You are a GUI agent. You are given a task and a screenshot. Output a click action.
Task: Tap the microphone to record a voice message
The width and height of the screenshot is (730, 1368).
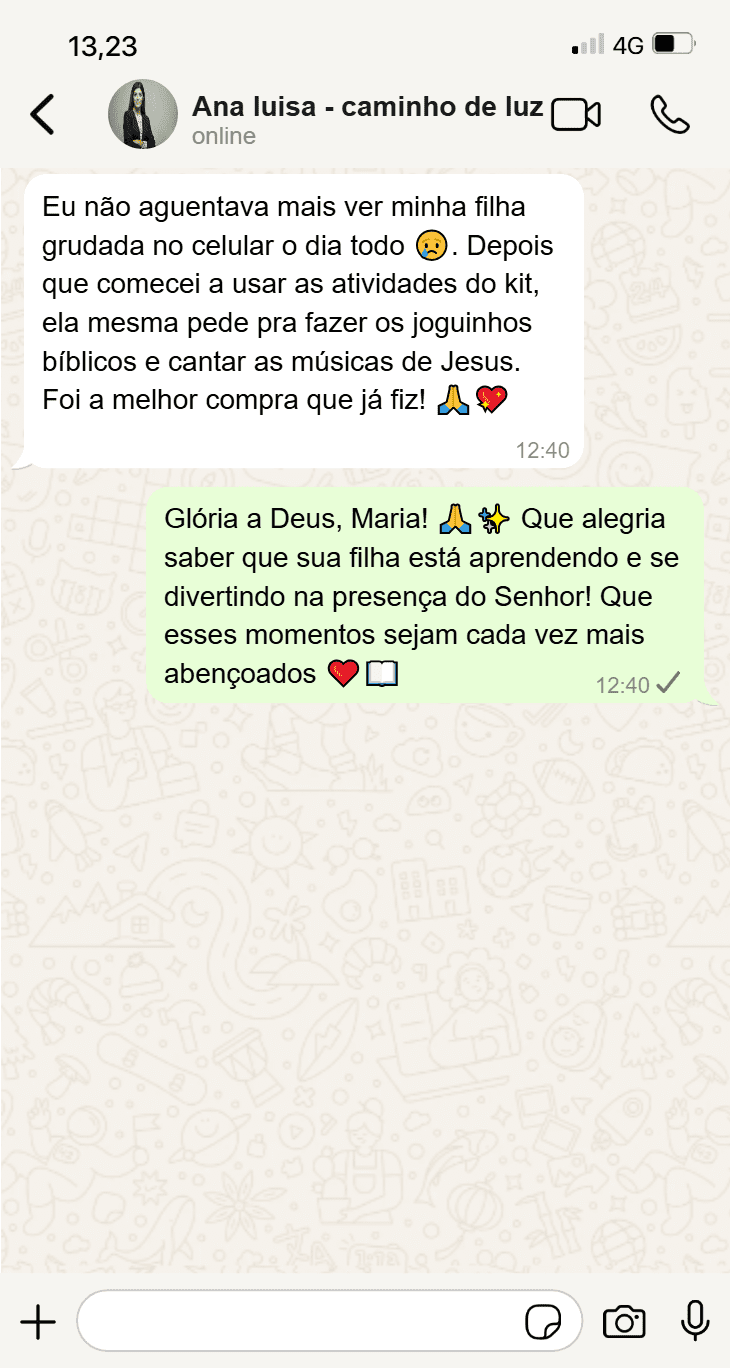tap(694, 1322)
